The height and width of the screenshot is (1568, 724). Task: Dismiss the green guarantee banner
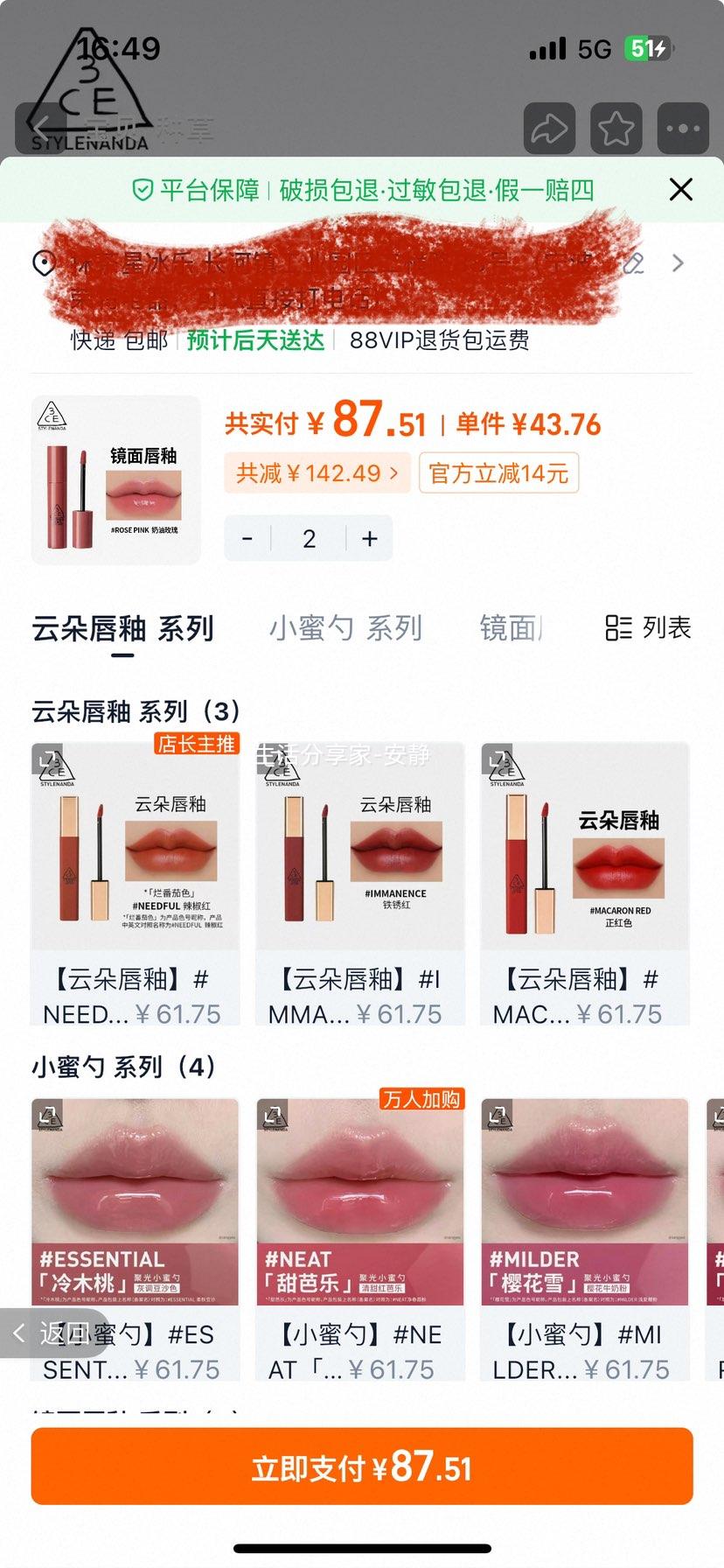pyautogui.click(x=680, y=189)
